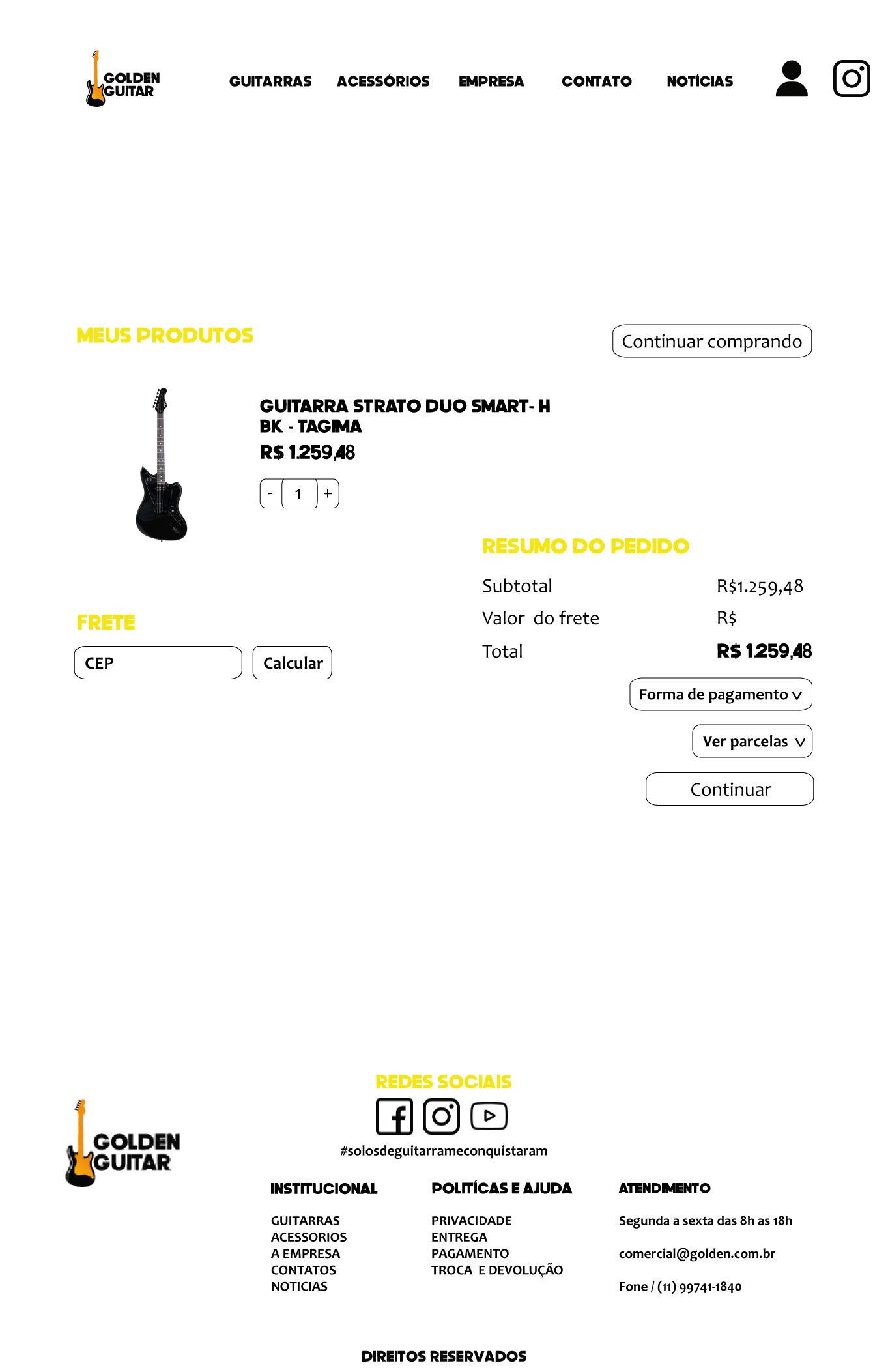The width and height of the screenshot is (888, 1372).
Task: Open Troca e Devolução policy link
Action: (497, 1270)
